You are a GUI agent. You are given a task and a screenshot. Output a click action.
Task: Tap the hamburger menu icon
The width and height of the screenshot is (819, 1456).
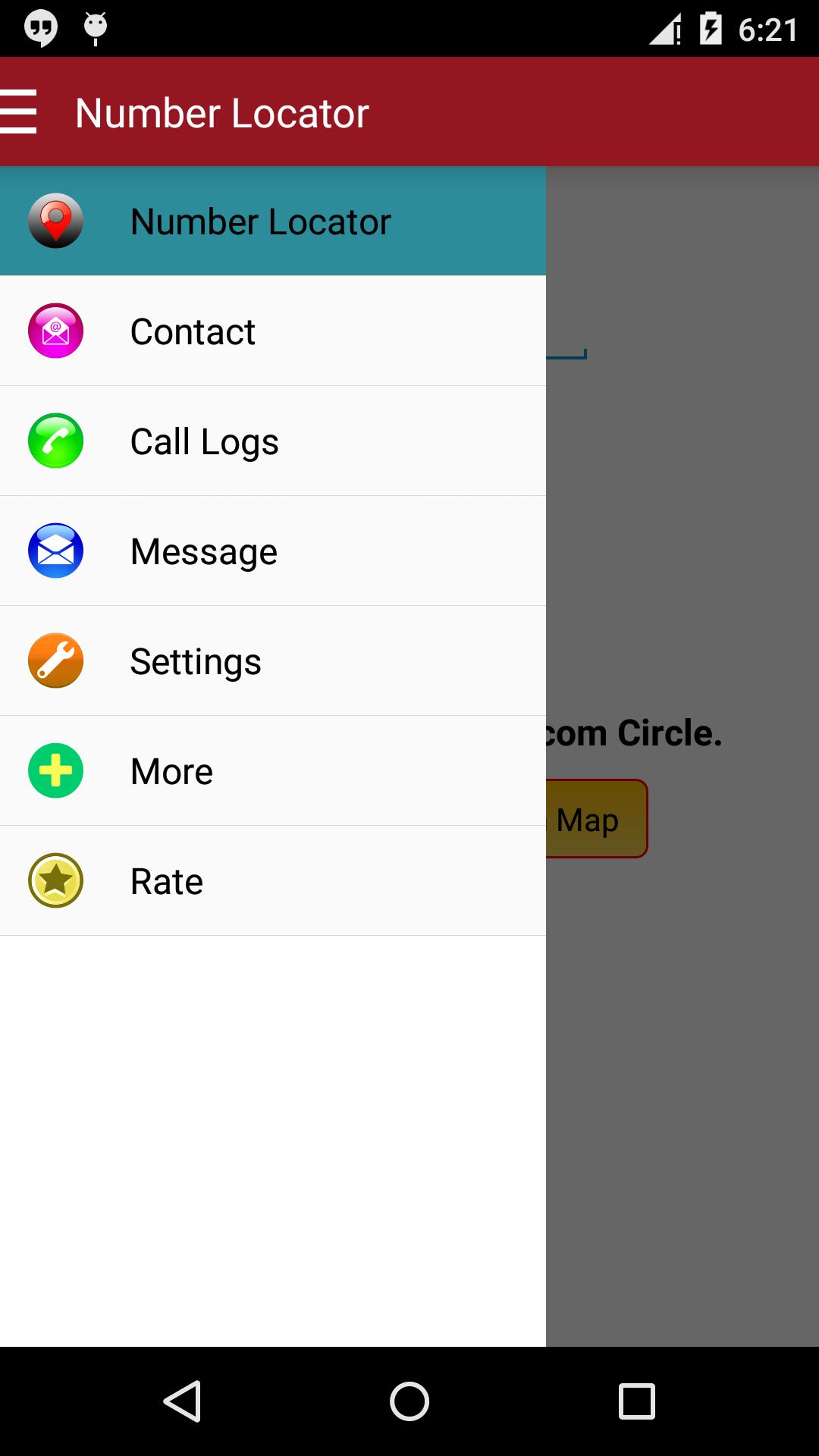pos(18,112)
